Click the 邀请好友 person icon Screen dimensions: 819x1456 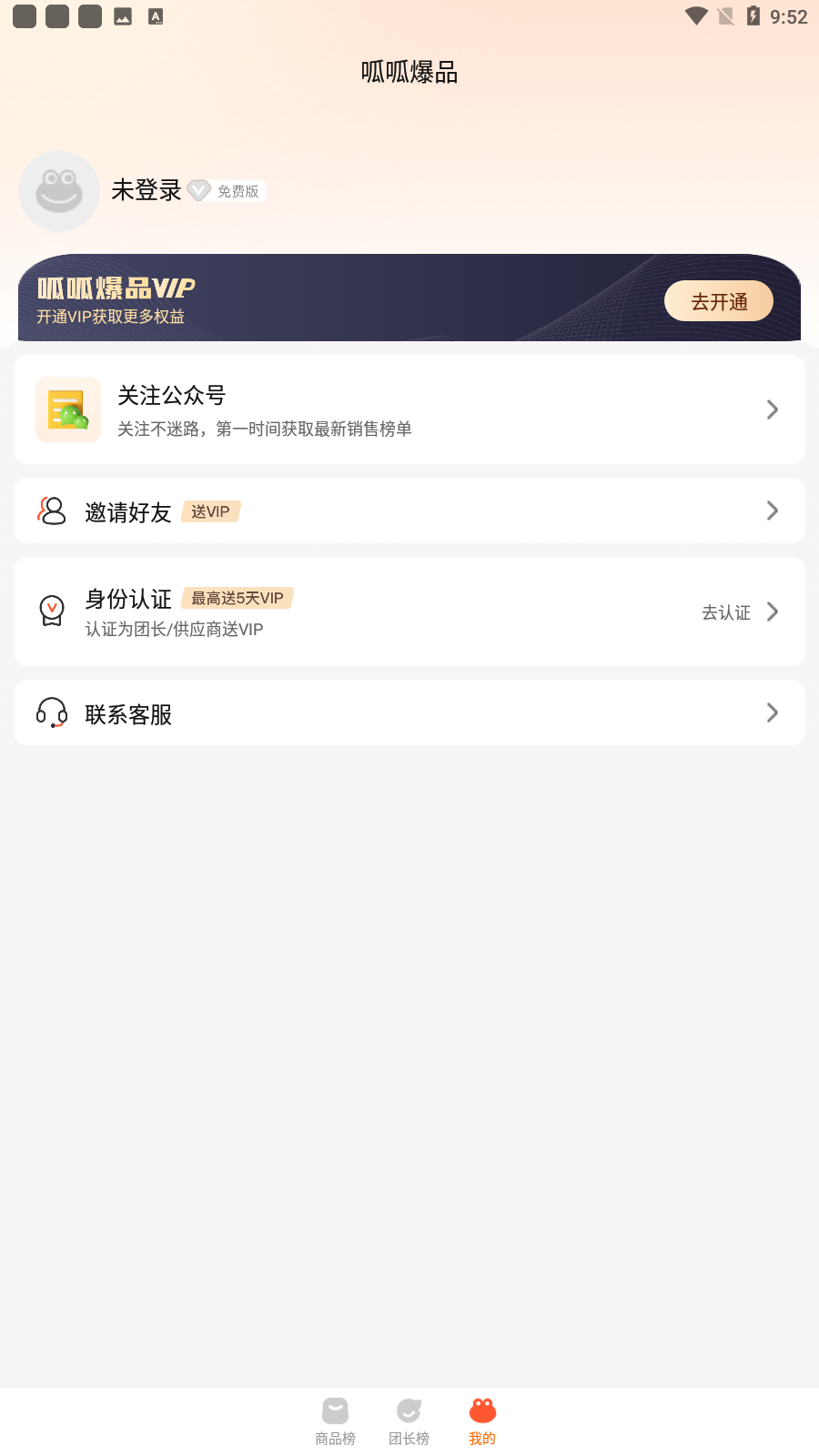52,511
